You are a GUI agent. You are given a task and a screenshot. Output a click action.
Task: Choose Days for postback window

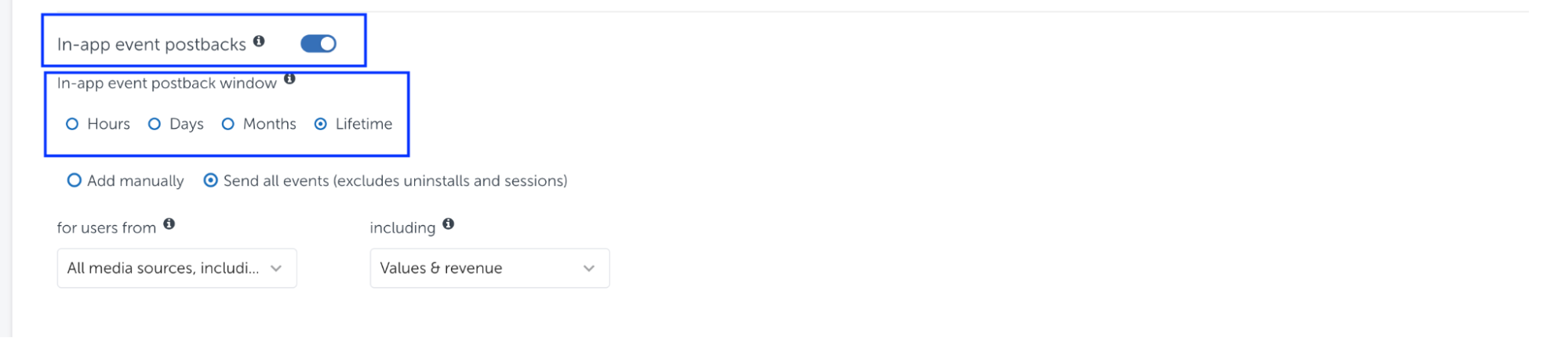155,124
